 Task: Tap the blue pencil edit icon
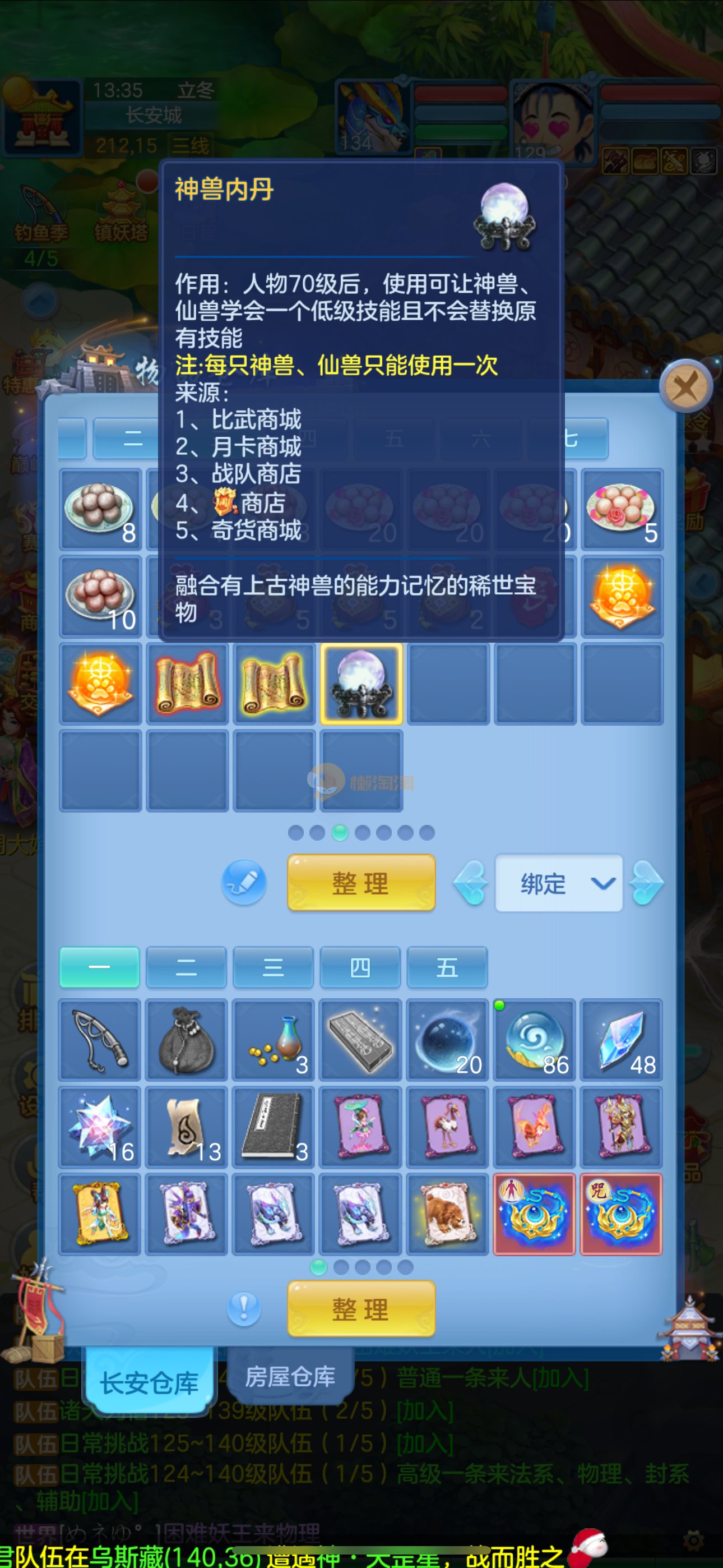244,882
